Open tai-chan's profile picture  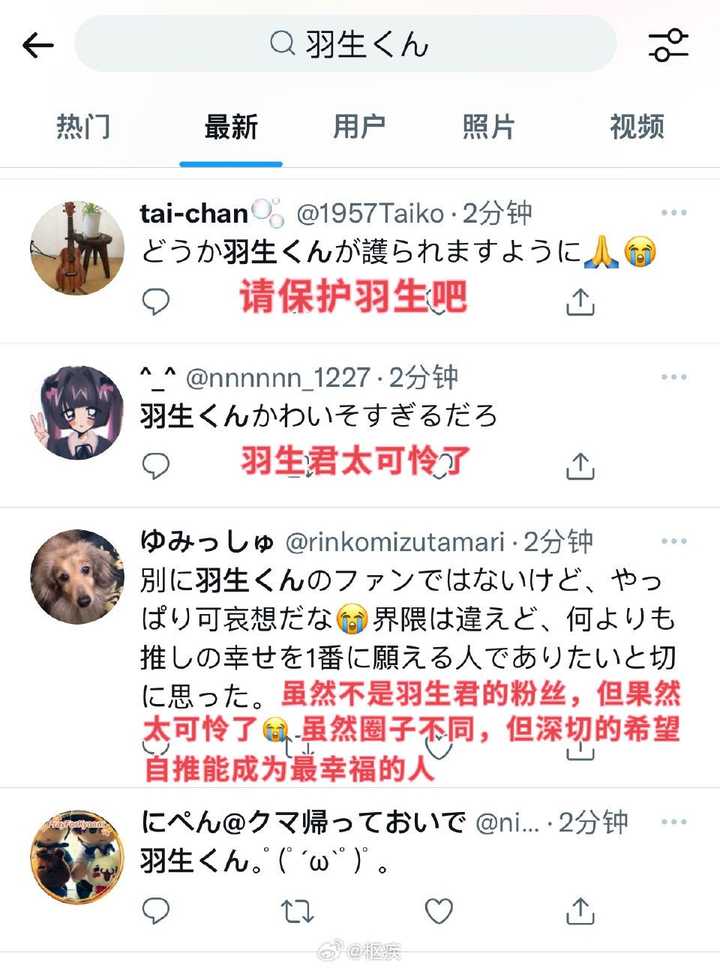click(x=77, y=247)
